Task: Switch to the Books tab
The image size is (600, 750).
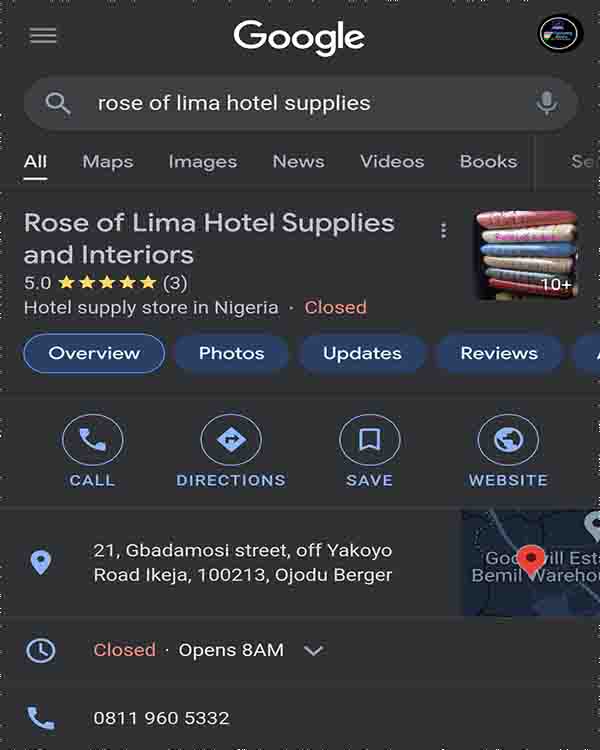Action: [488, 162]
